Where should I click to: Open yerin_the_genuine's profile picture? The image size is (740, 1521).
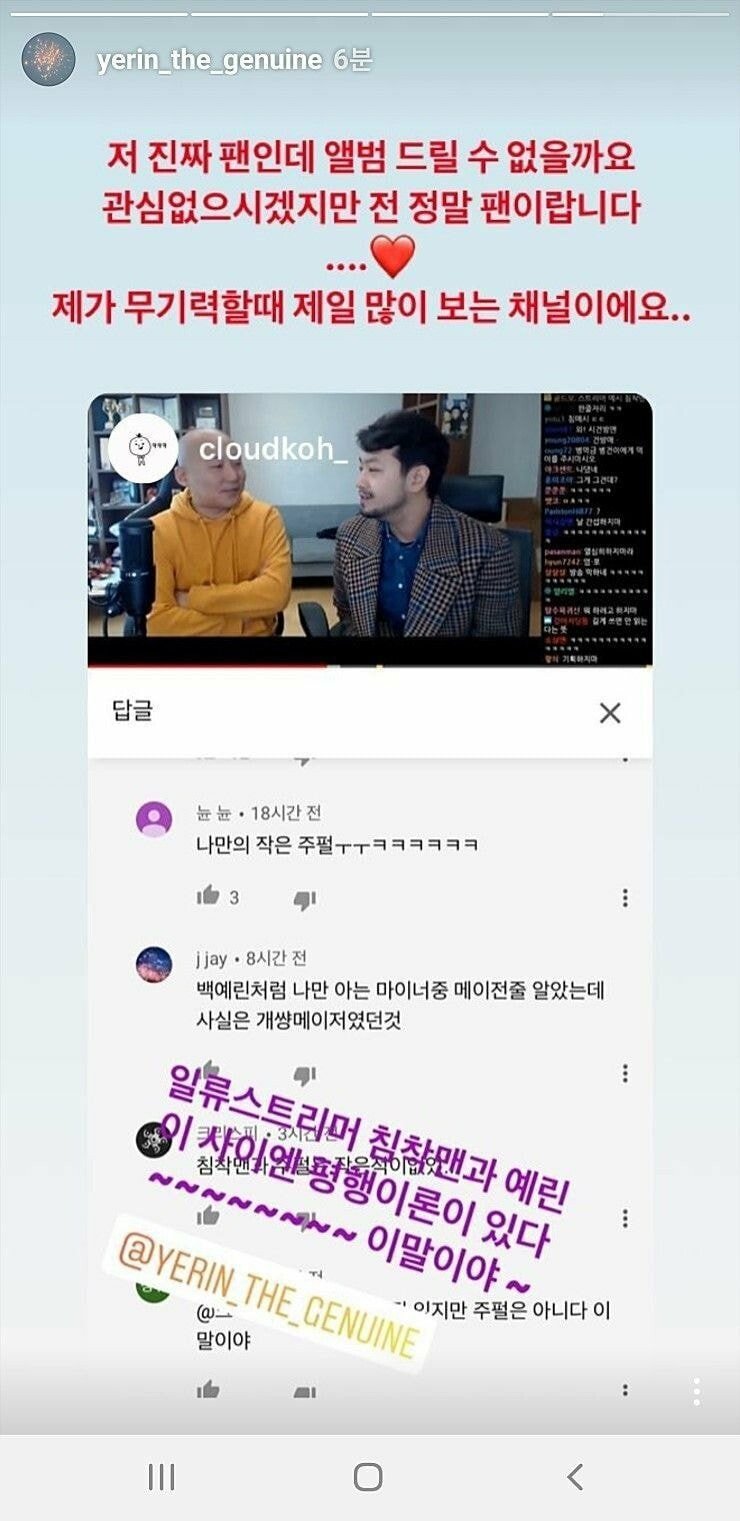tap(48, 59)
